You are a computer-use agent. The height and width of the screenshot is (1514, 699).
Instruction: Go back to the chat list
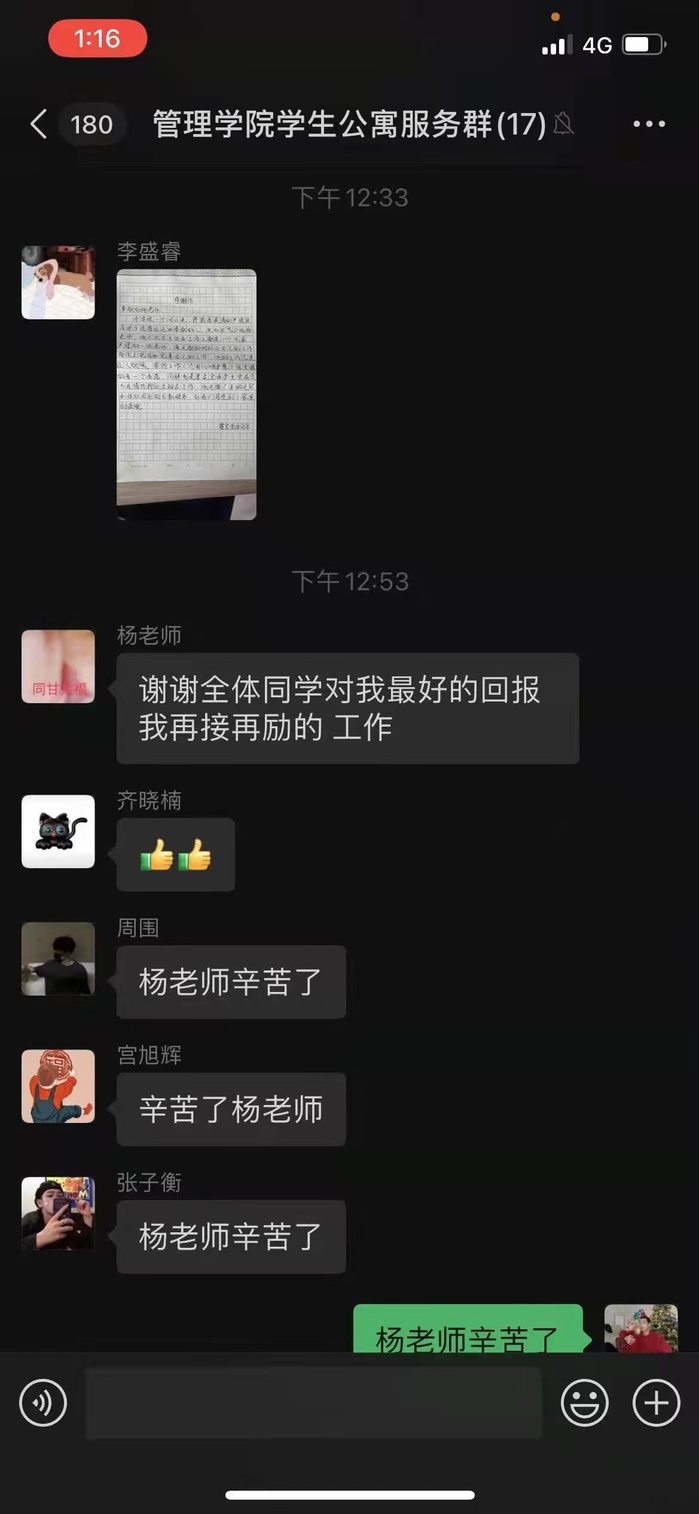39,124
